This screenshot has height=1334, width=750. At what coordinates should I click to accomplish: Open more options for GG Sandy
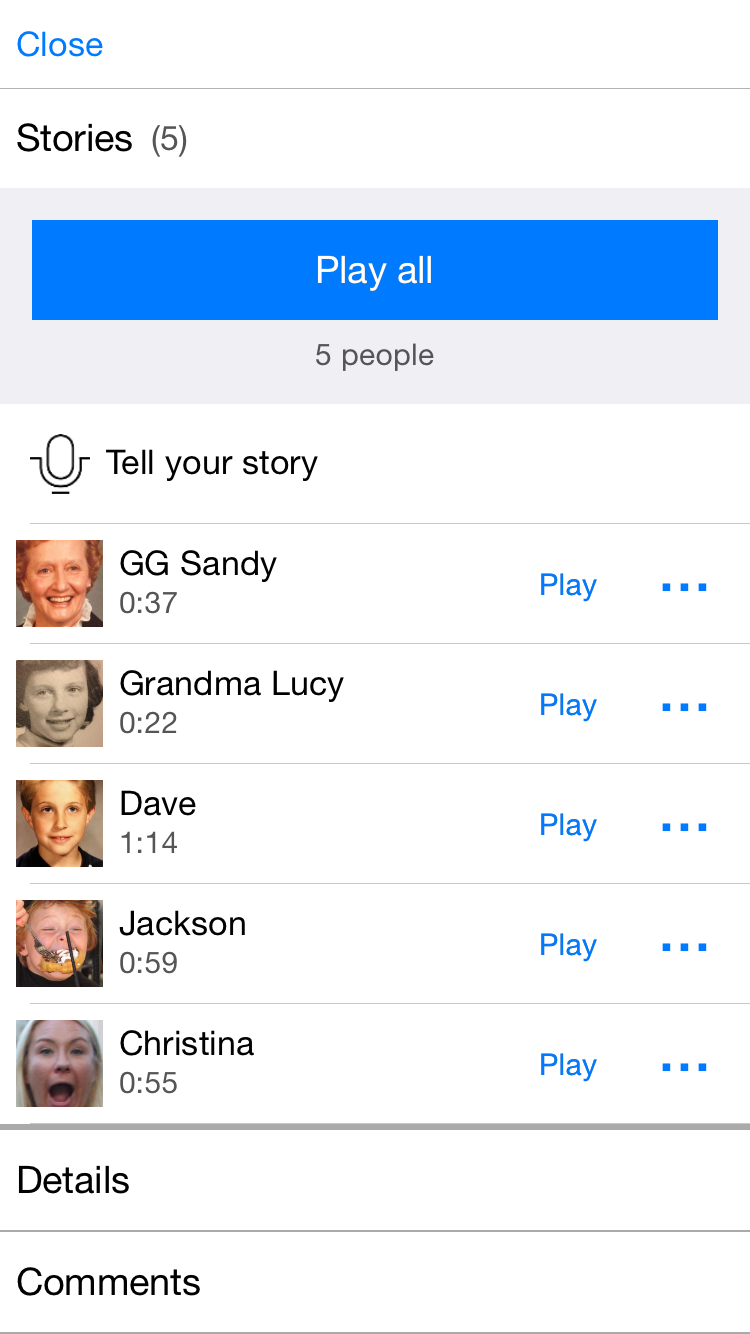(685, 586)
